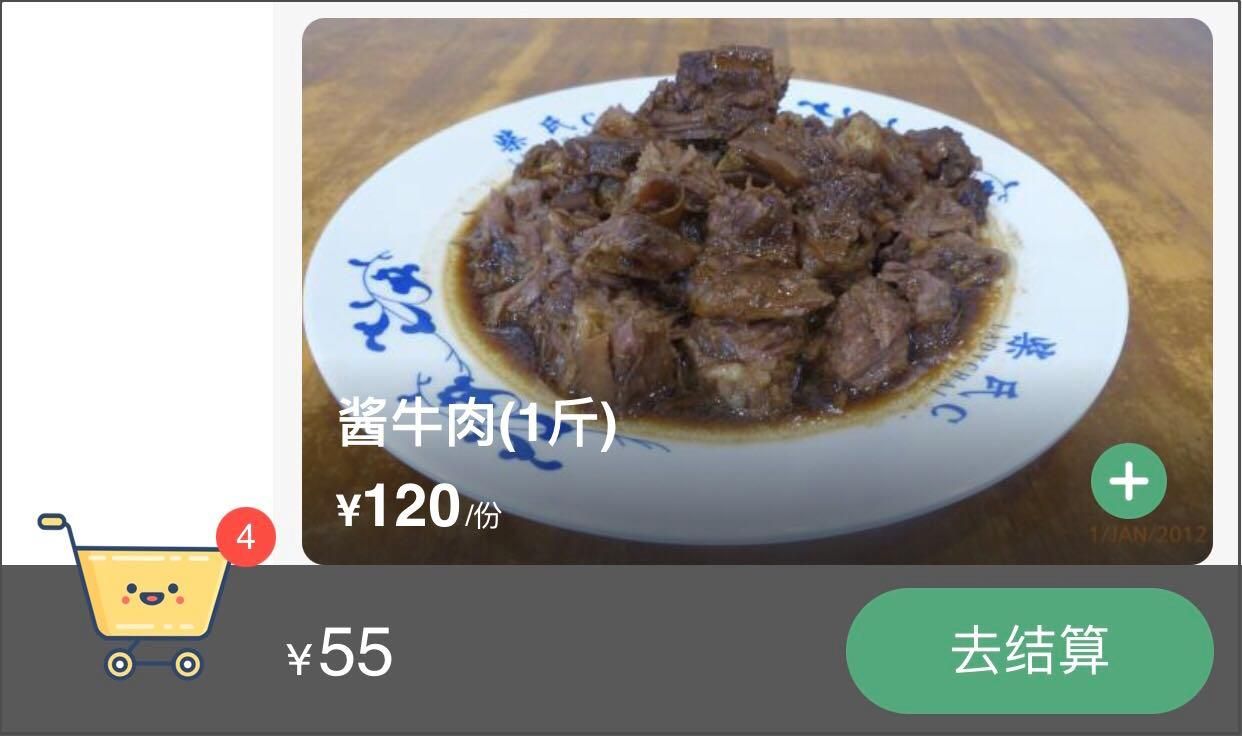Add 酱牛肉(1斤) to the cart
The image size is (1242, 736).
click(1128, 481)
